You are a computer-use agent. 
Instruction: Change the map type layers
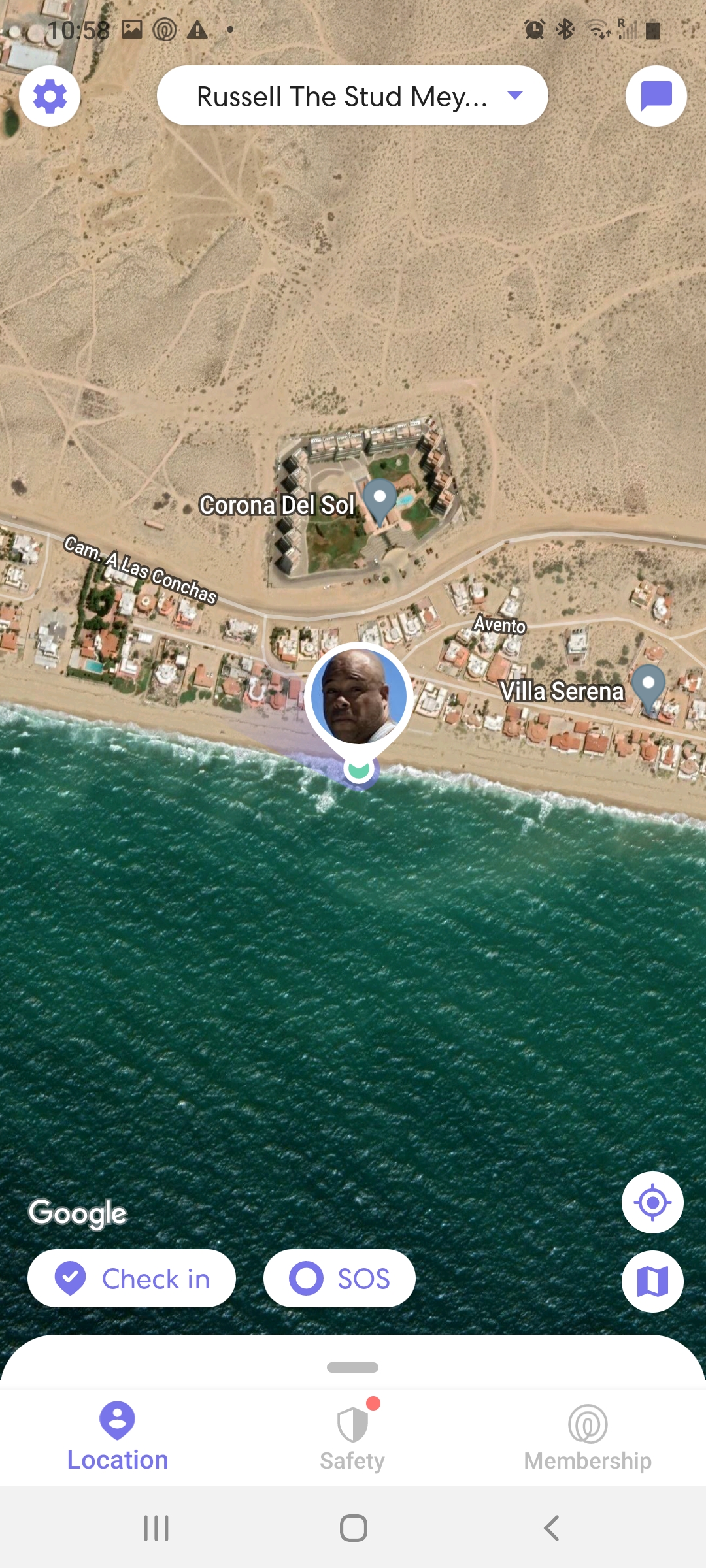click(x=652, y=1281)
